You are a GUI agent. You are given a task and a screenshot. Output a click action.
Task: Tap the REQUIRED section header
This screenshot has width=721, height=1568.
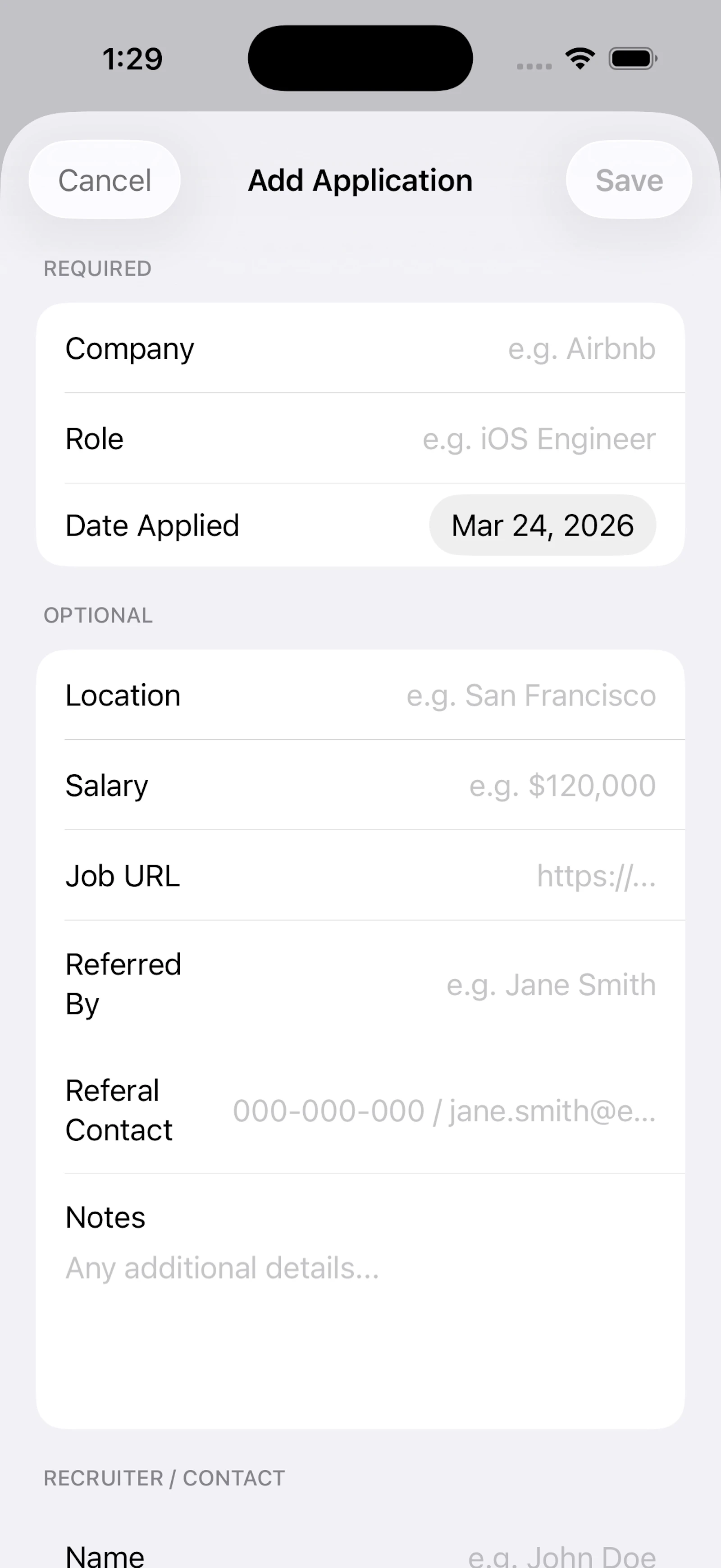(x=97, y=269)
